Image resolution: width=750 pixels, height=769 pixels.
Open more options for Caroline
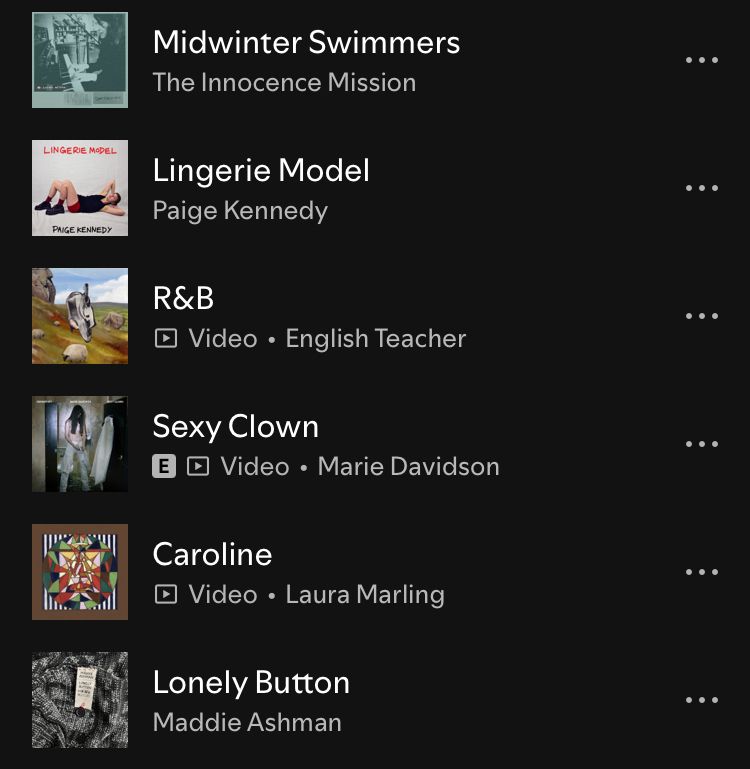click(702, 572)
